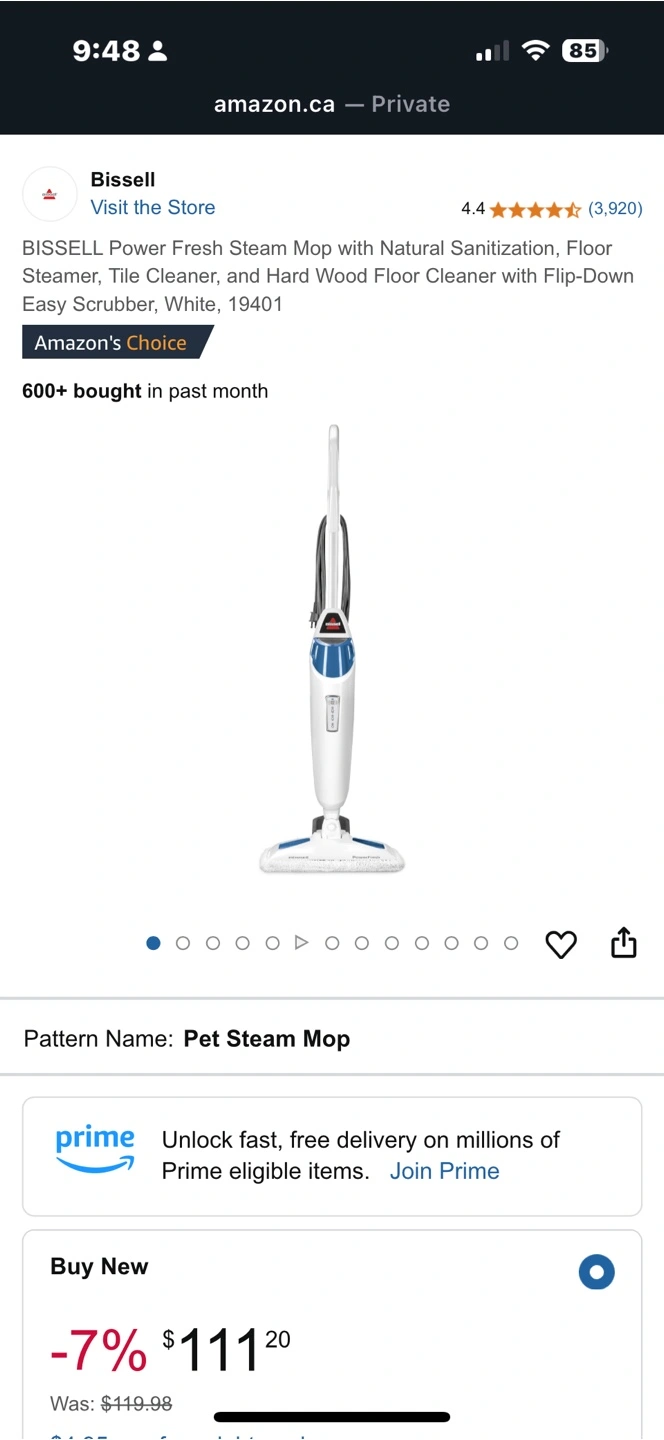Open the Visit the Store link

153,207
